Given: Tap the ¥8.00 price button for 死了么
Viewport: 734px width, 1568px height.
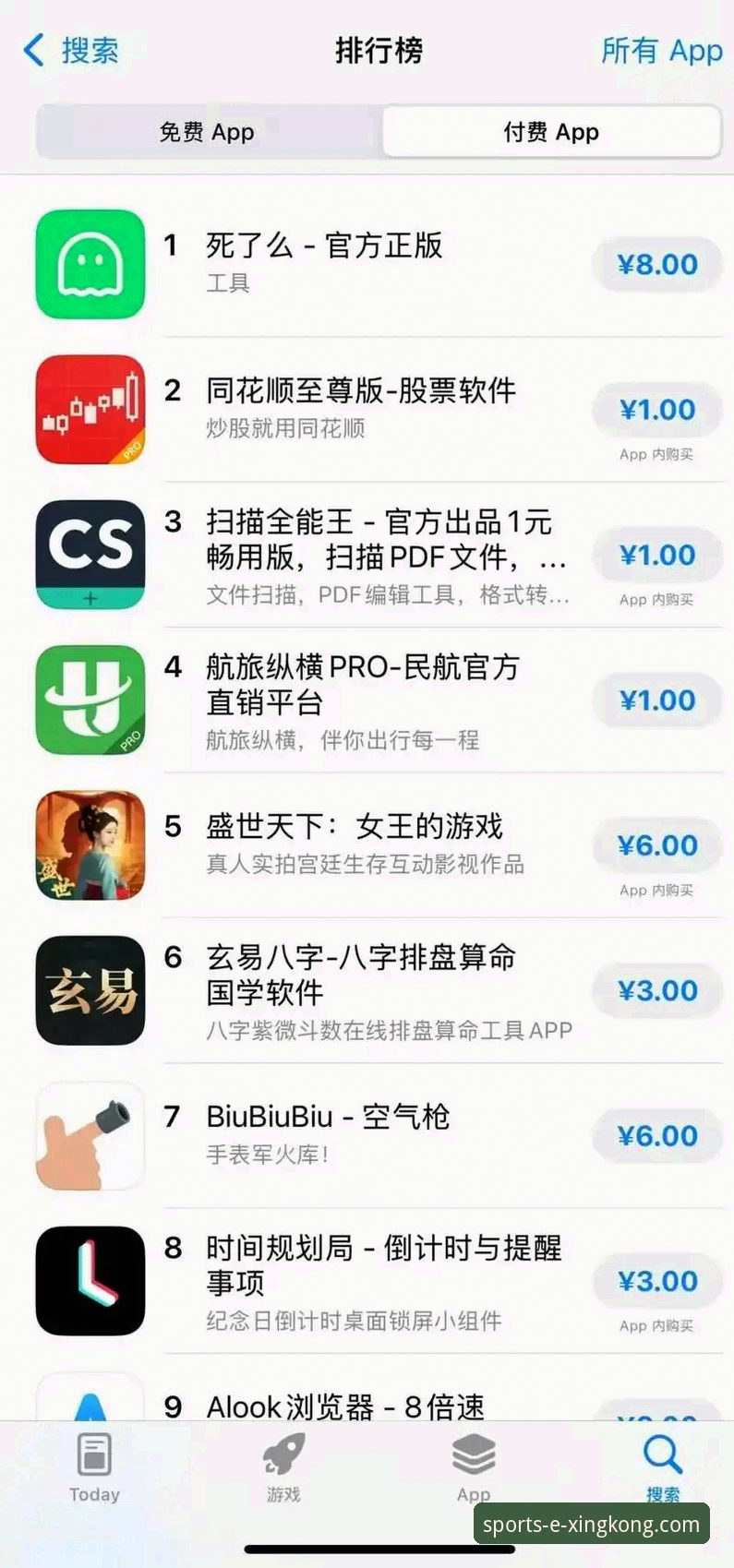Looking at the screenshot, I should tap(656, 264).
